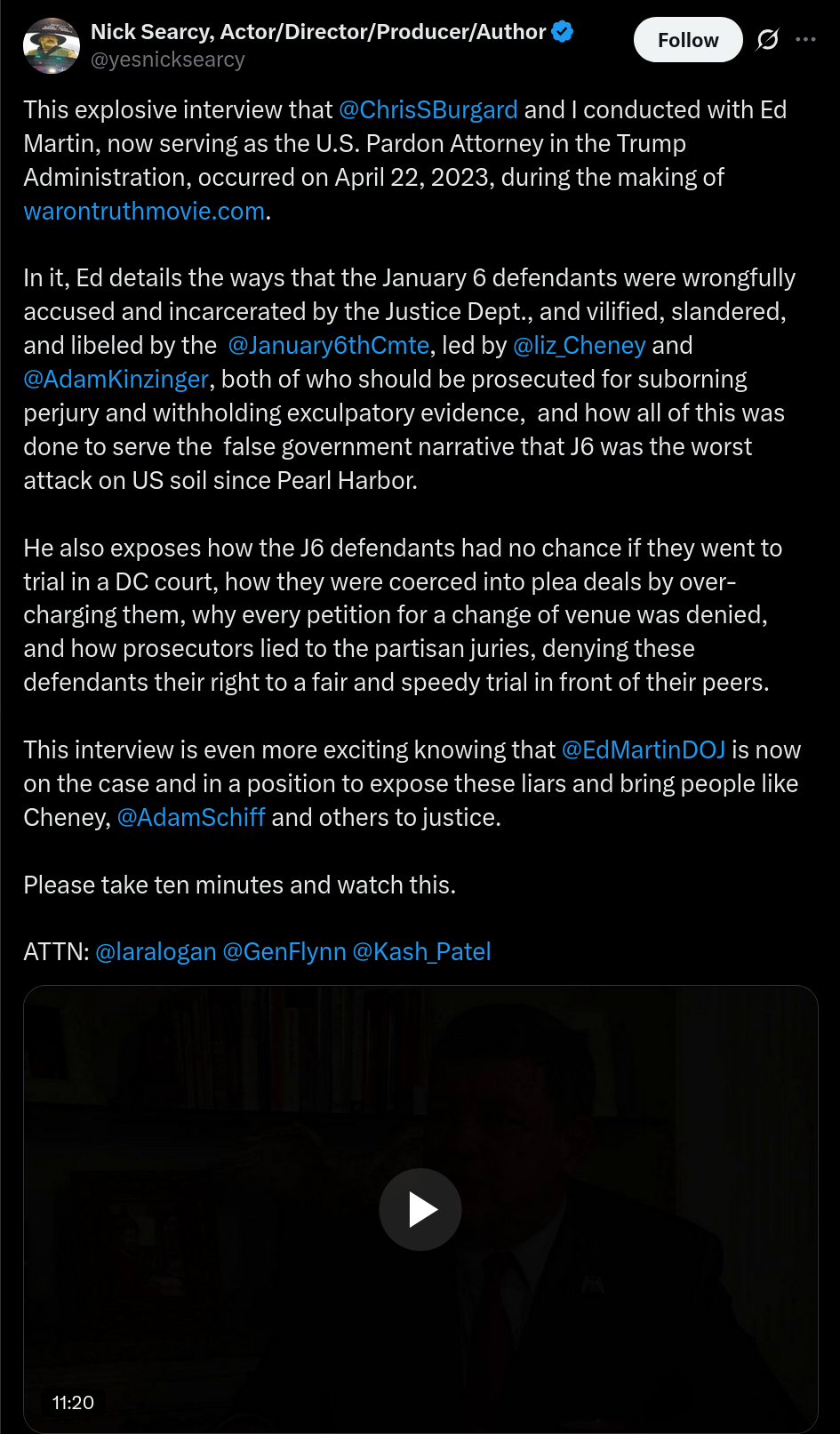This screenshot has width=840, height=1434.
Task: Open the @GenFlynn mention
Action: (284, 952)
